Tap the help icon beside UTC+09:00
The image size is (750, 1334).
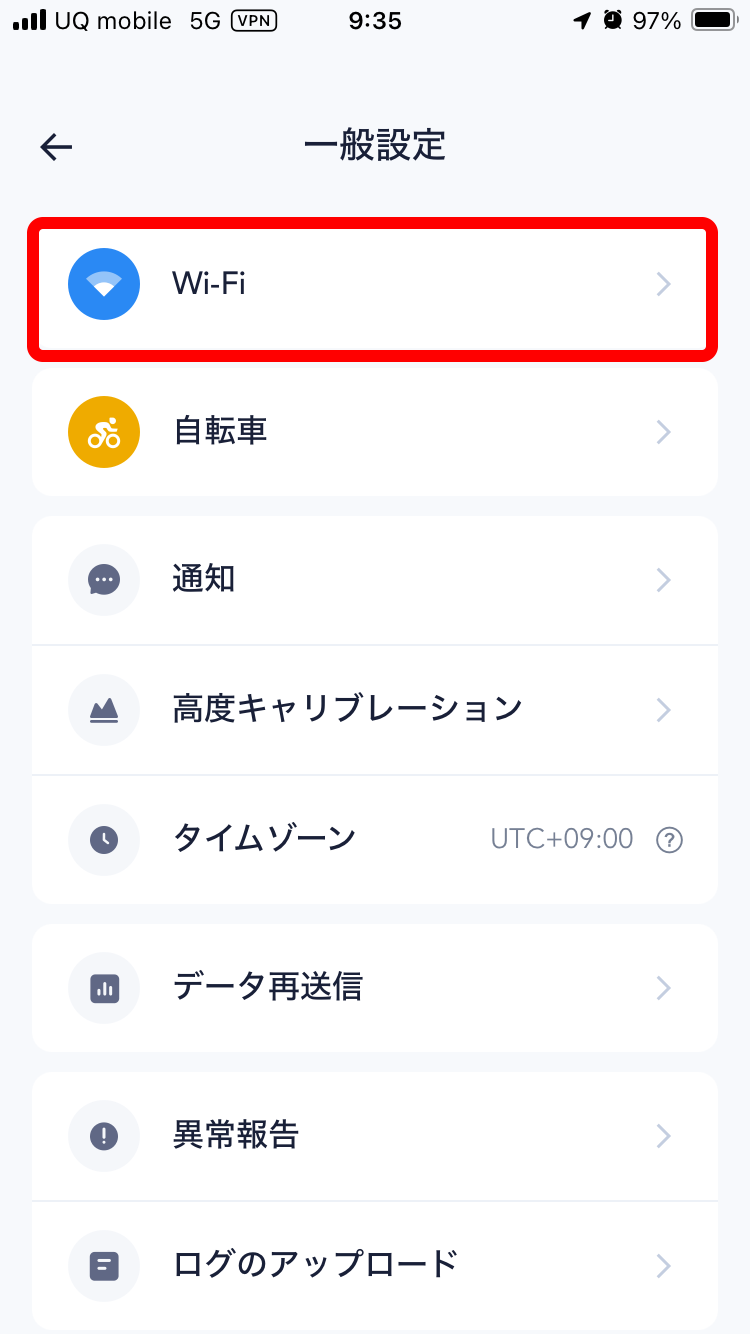(x=669, y=840)
